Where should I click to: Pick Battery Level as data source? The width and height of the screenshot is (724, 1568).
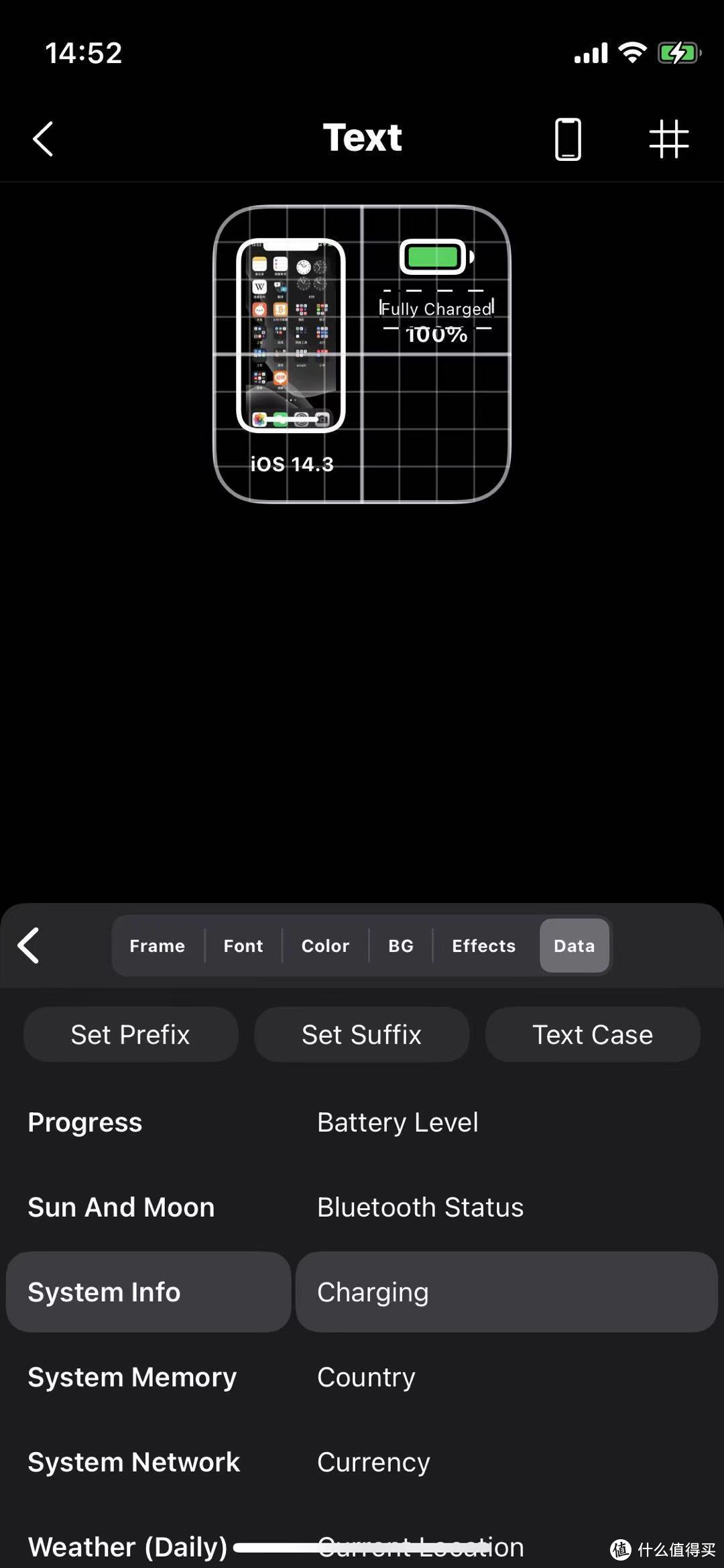[398, 1122]
